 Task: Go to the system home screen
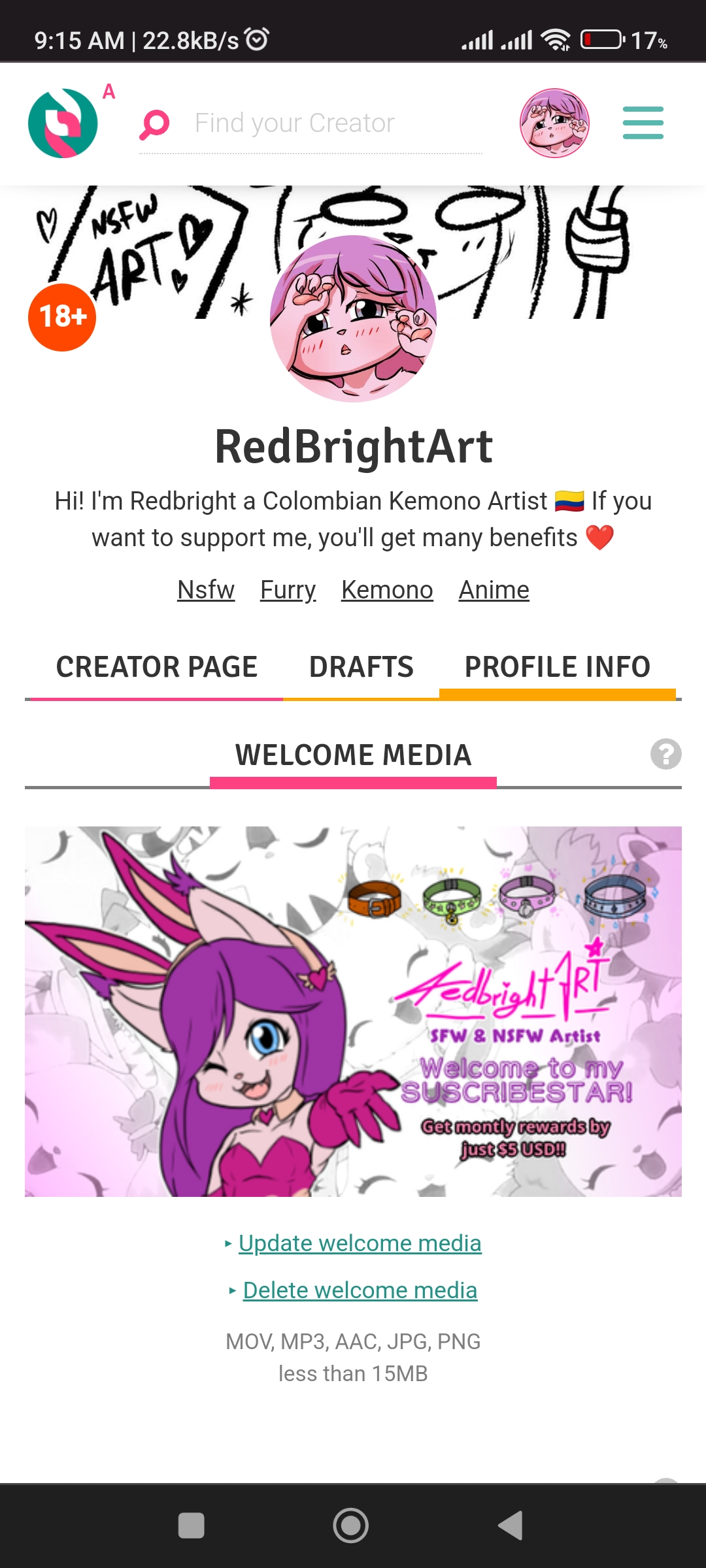click(x=351, y=1526)
